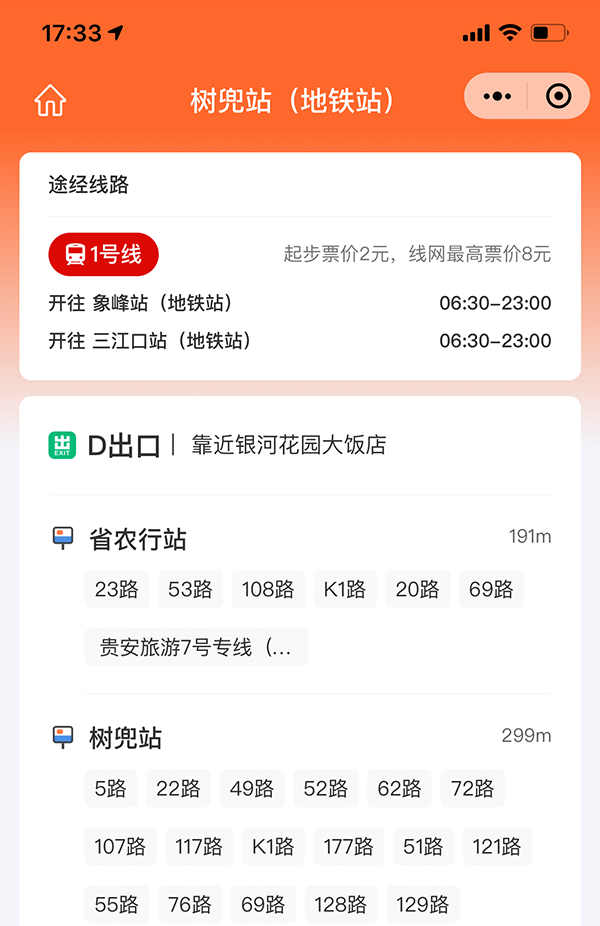Open bus route 49路

(252, 788)
